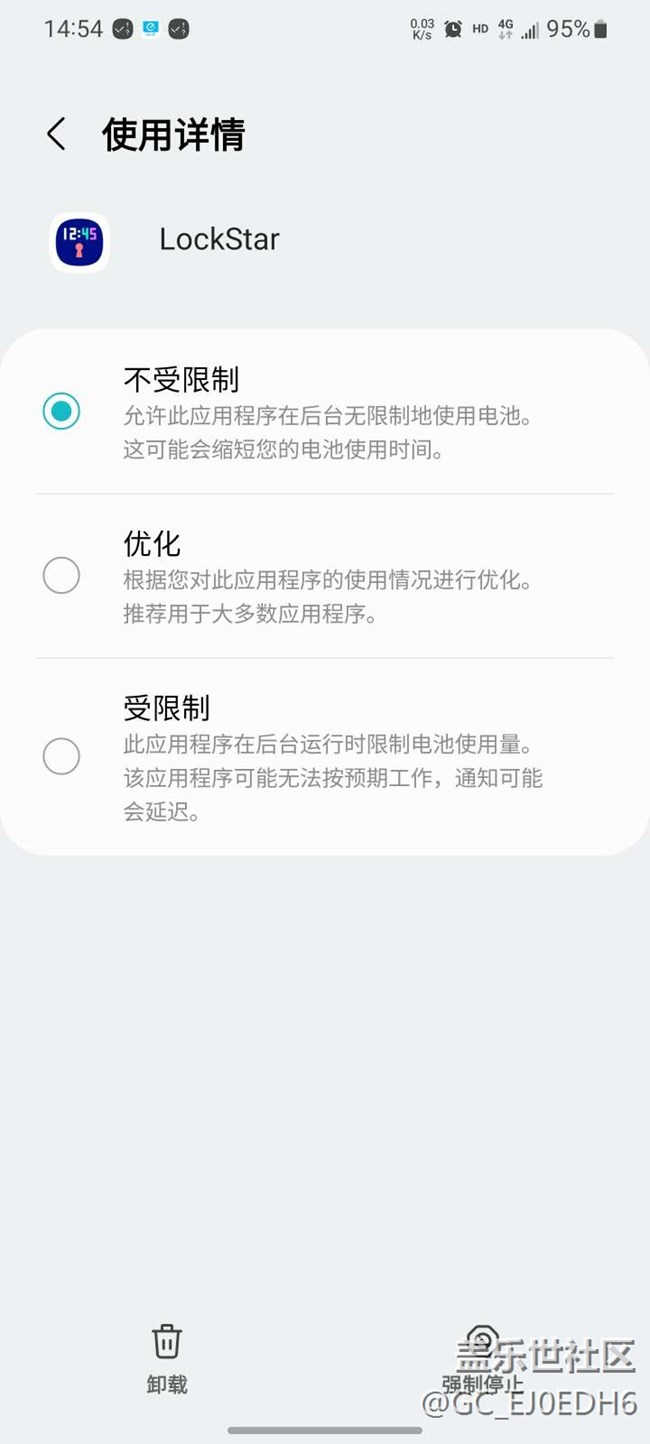Image resolution: width=650 pixels, height=1444 pixels.
Task: Go back from the 使用详情 (usage details) screen
Action: click(x=56, y=134)
